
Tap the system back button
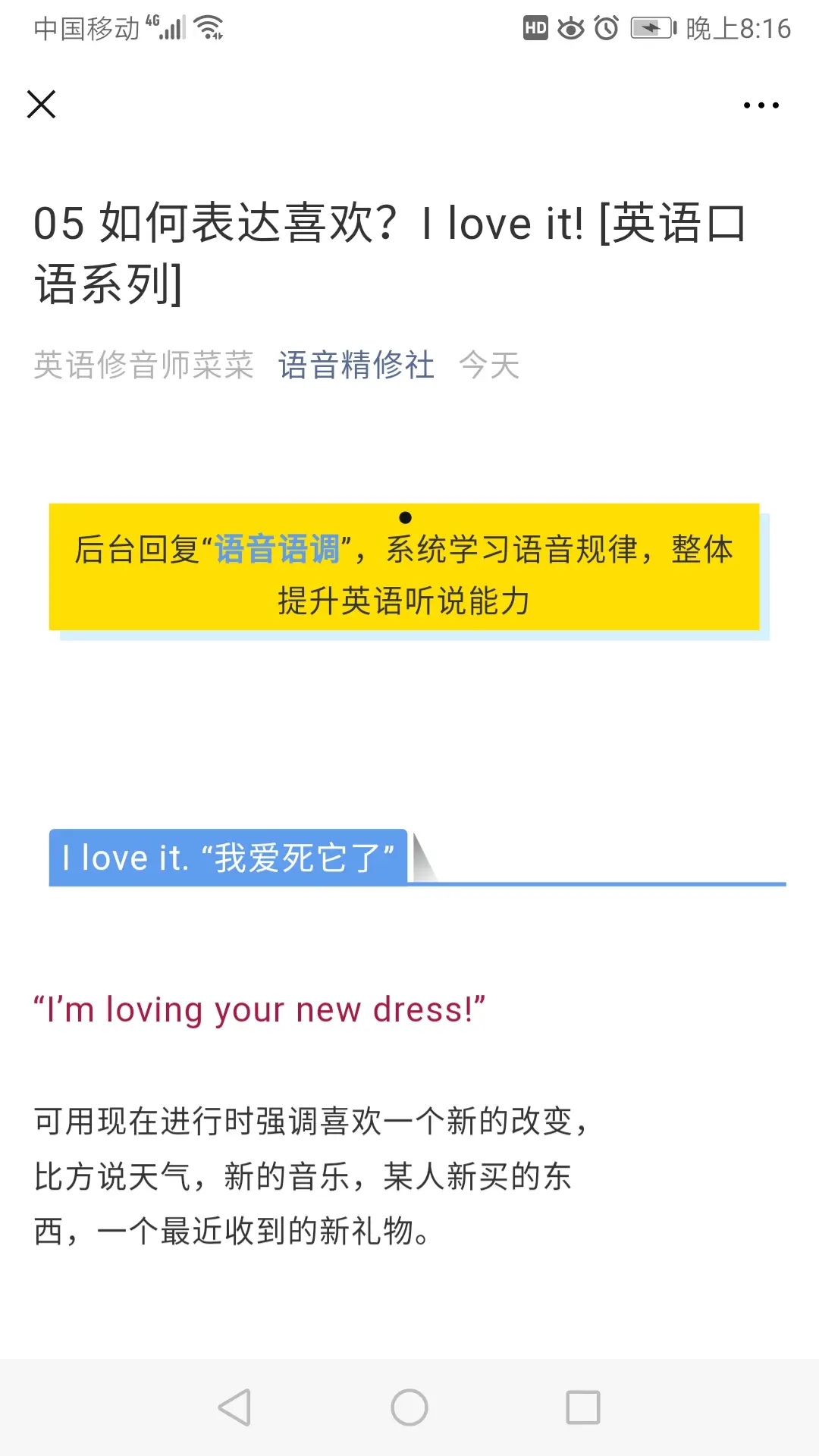pos(234,1407)
